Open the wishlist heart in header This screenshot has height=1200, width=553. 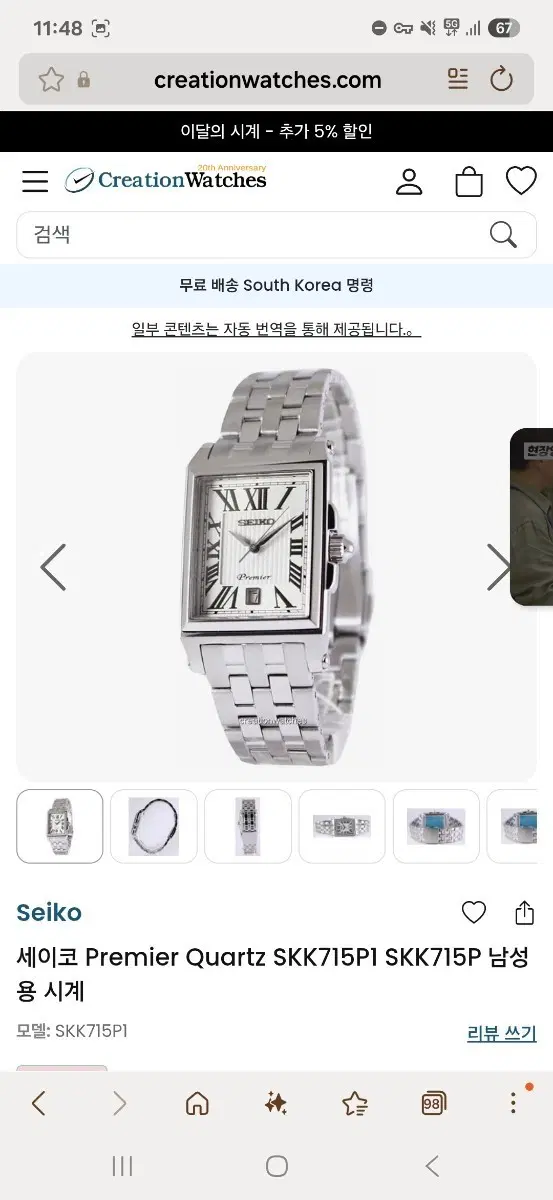(x=521, y=181)
